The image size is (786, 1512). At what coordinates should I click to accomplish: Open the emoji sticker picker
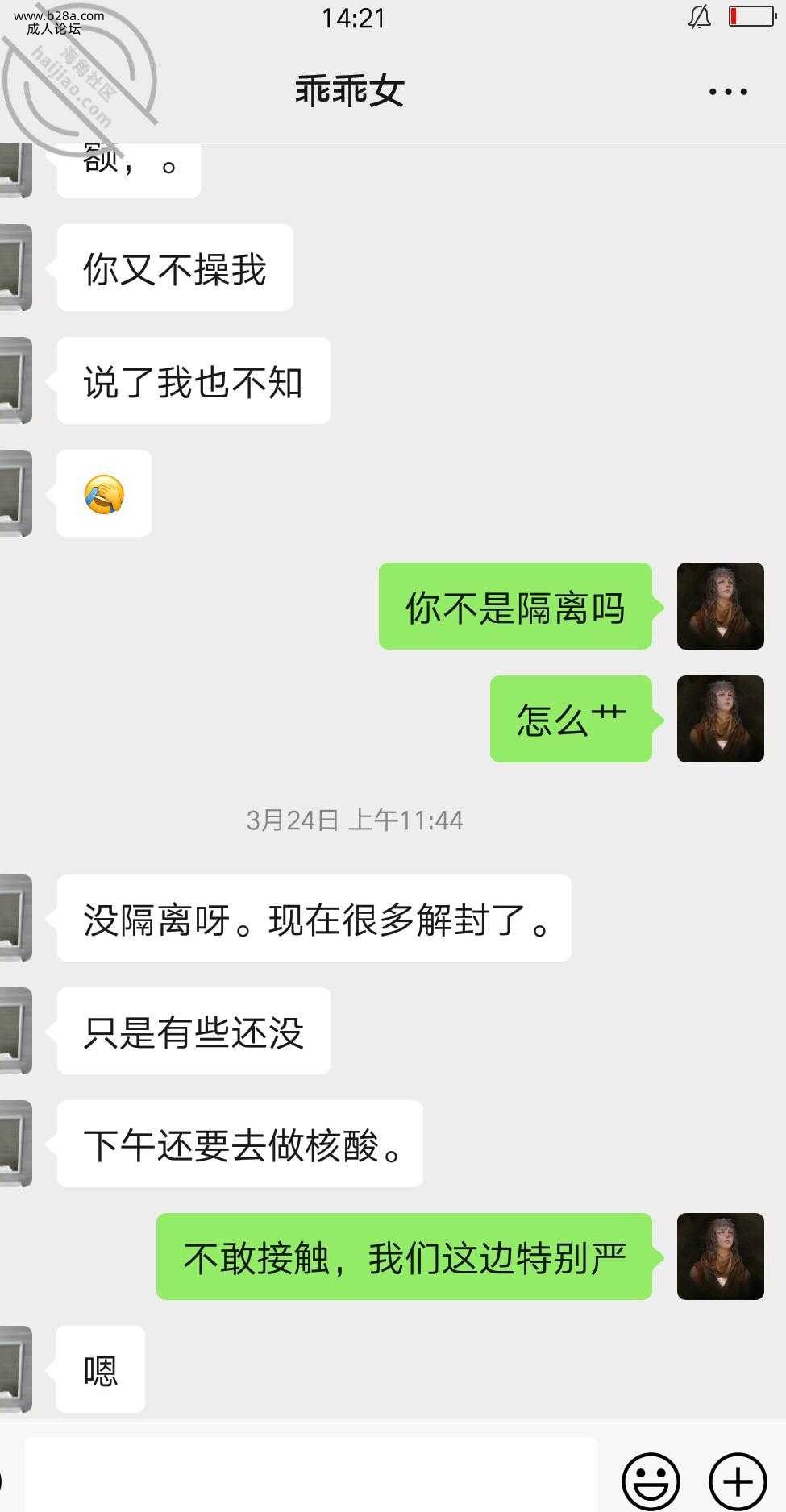coord(651,1480)
